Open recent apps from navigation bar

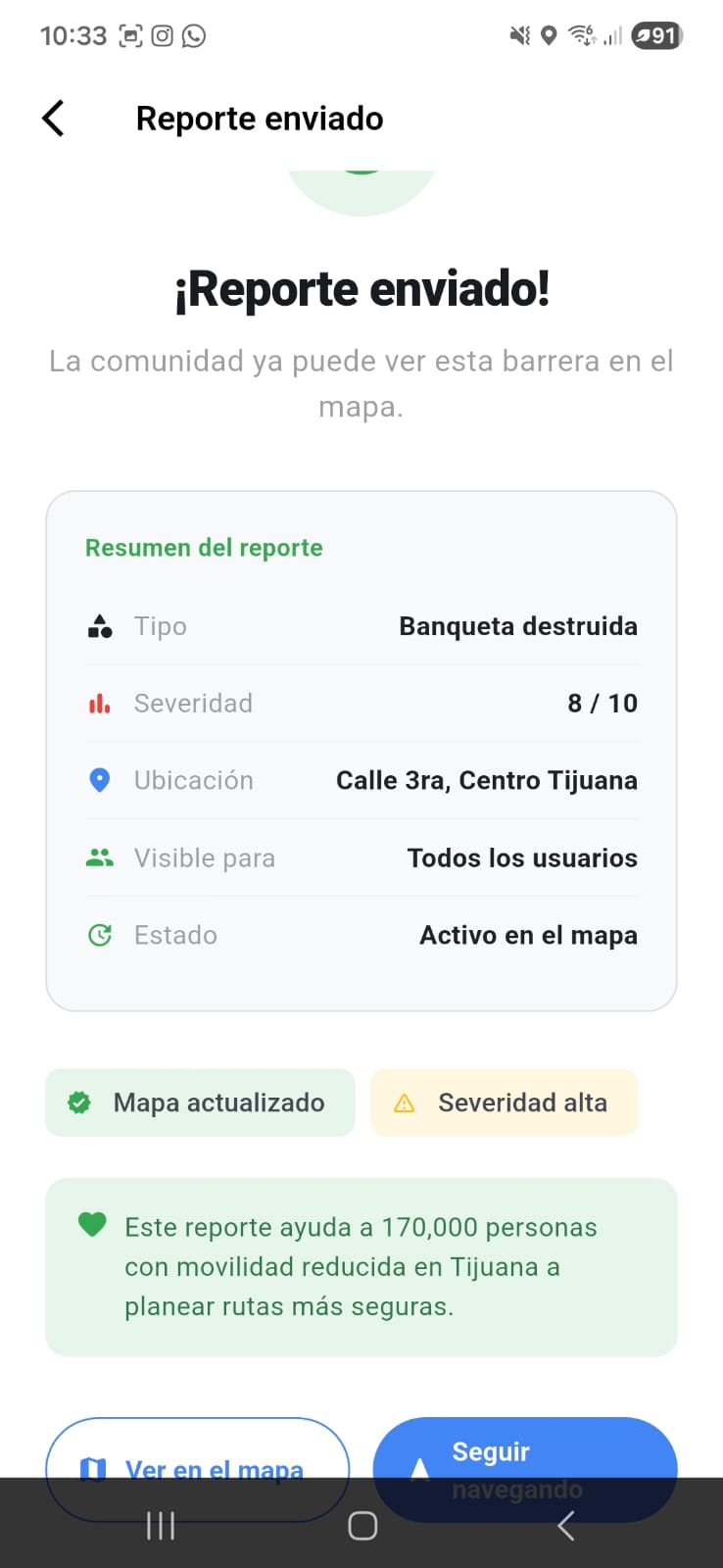(x=161, y=1525)
